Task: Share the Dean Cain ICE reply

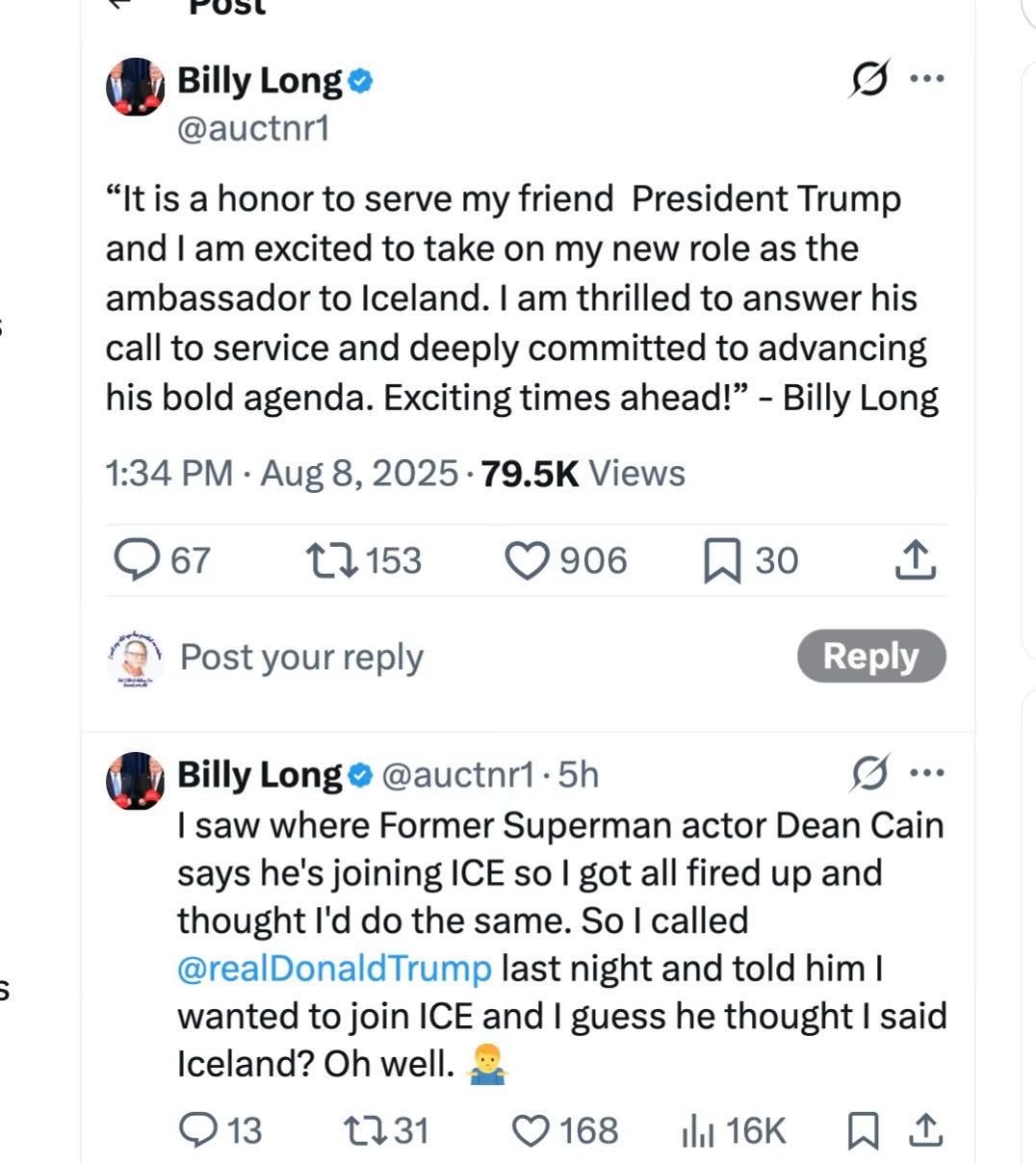Action: [x=925, y=1130]
